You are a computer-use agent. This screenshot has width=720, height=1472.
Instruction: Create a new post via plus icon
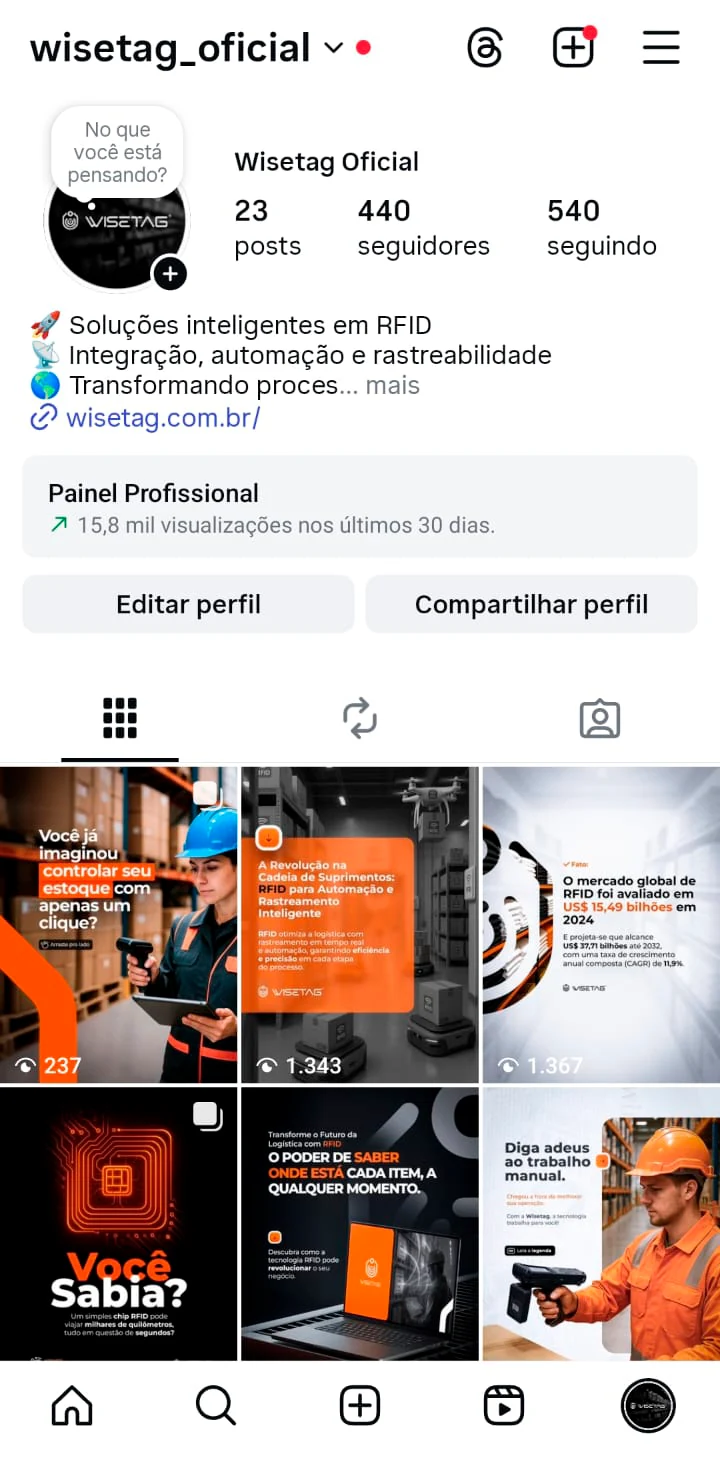(x=573, y=47)
